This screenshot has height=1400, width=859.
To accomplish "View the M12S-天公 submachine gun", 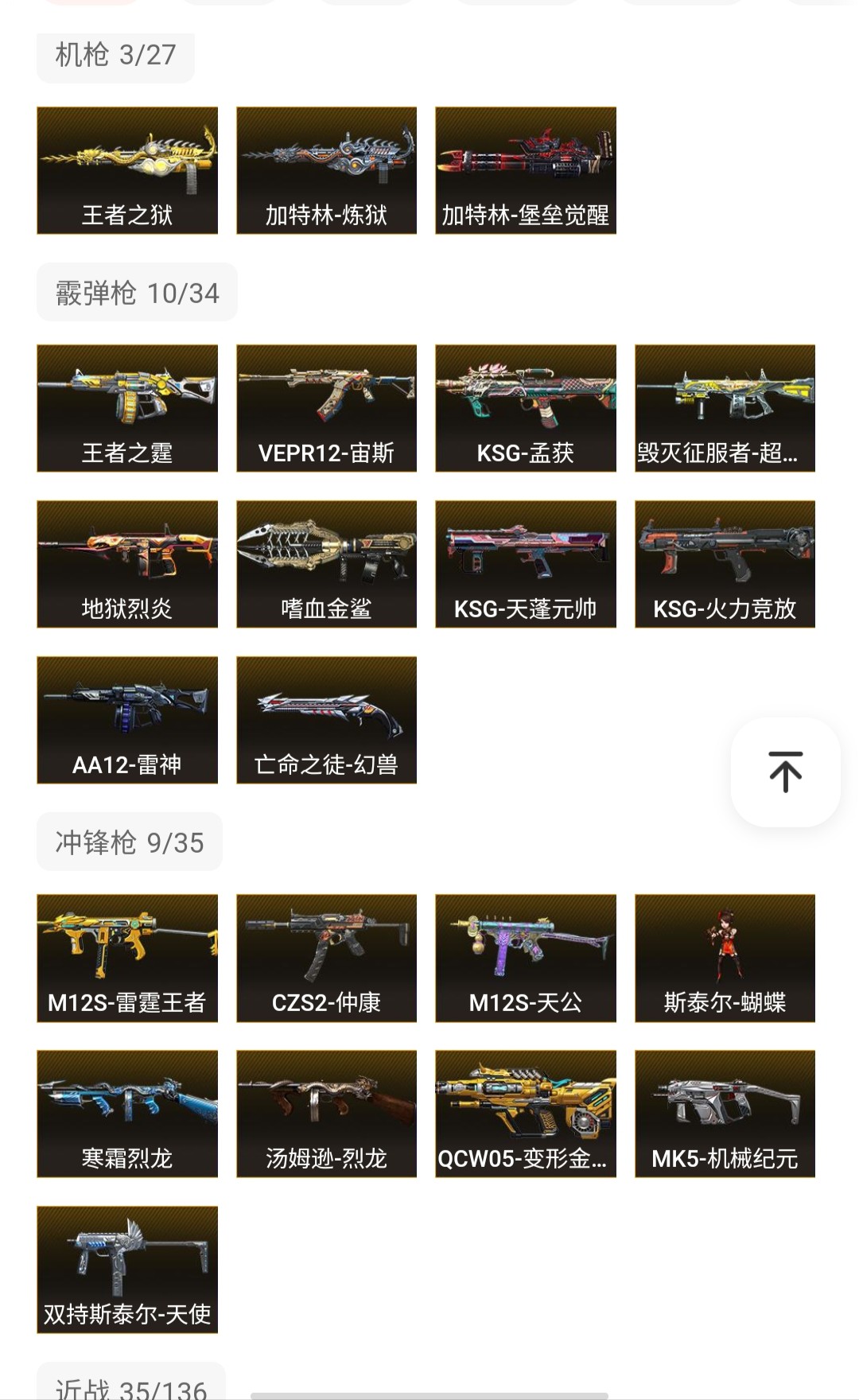I will coord(526,958).
